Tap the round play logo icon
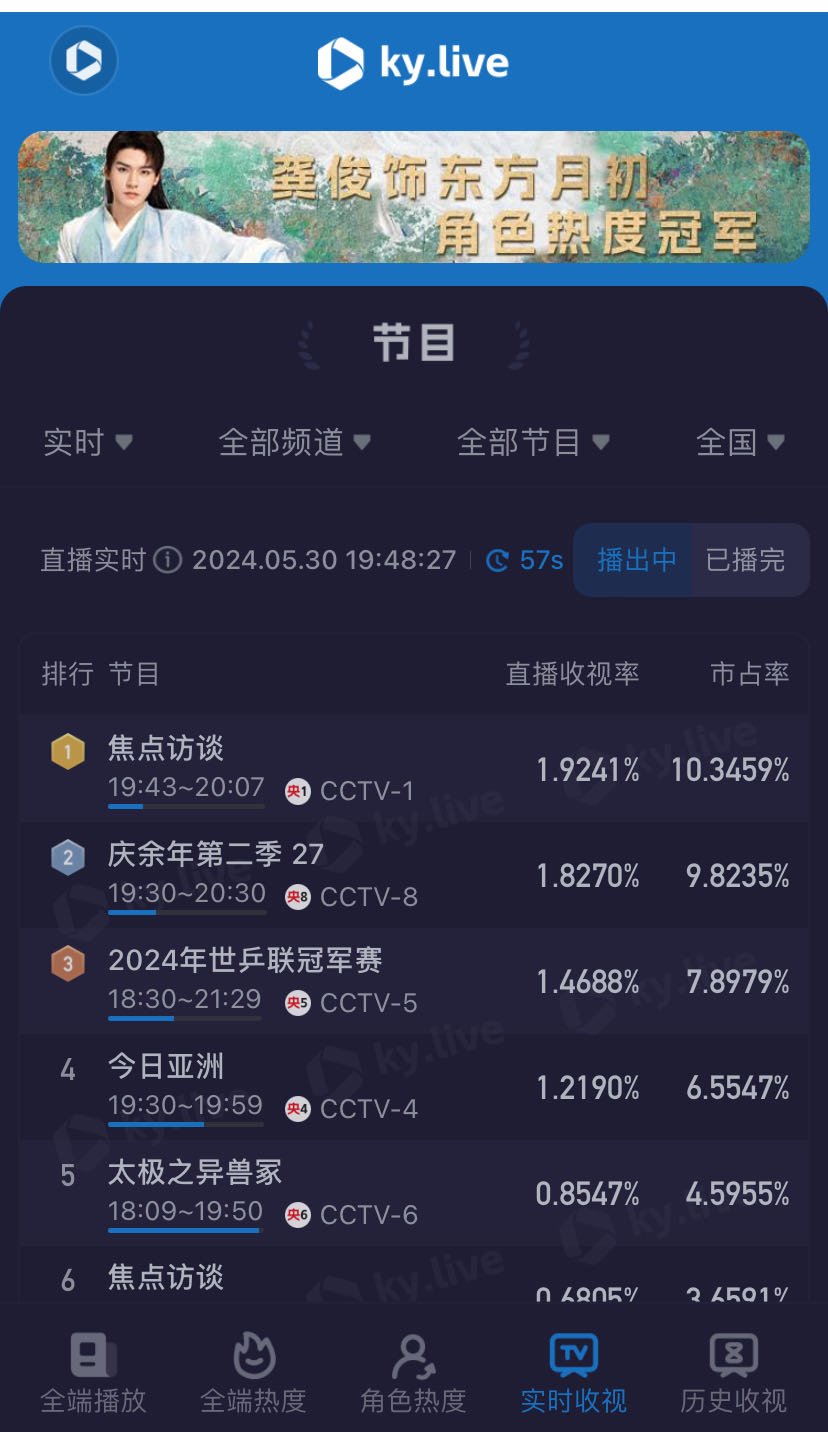The height and width of the screenshot is (1432, 828). point(84,61)
